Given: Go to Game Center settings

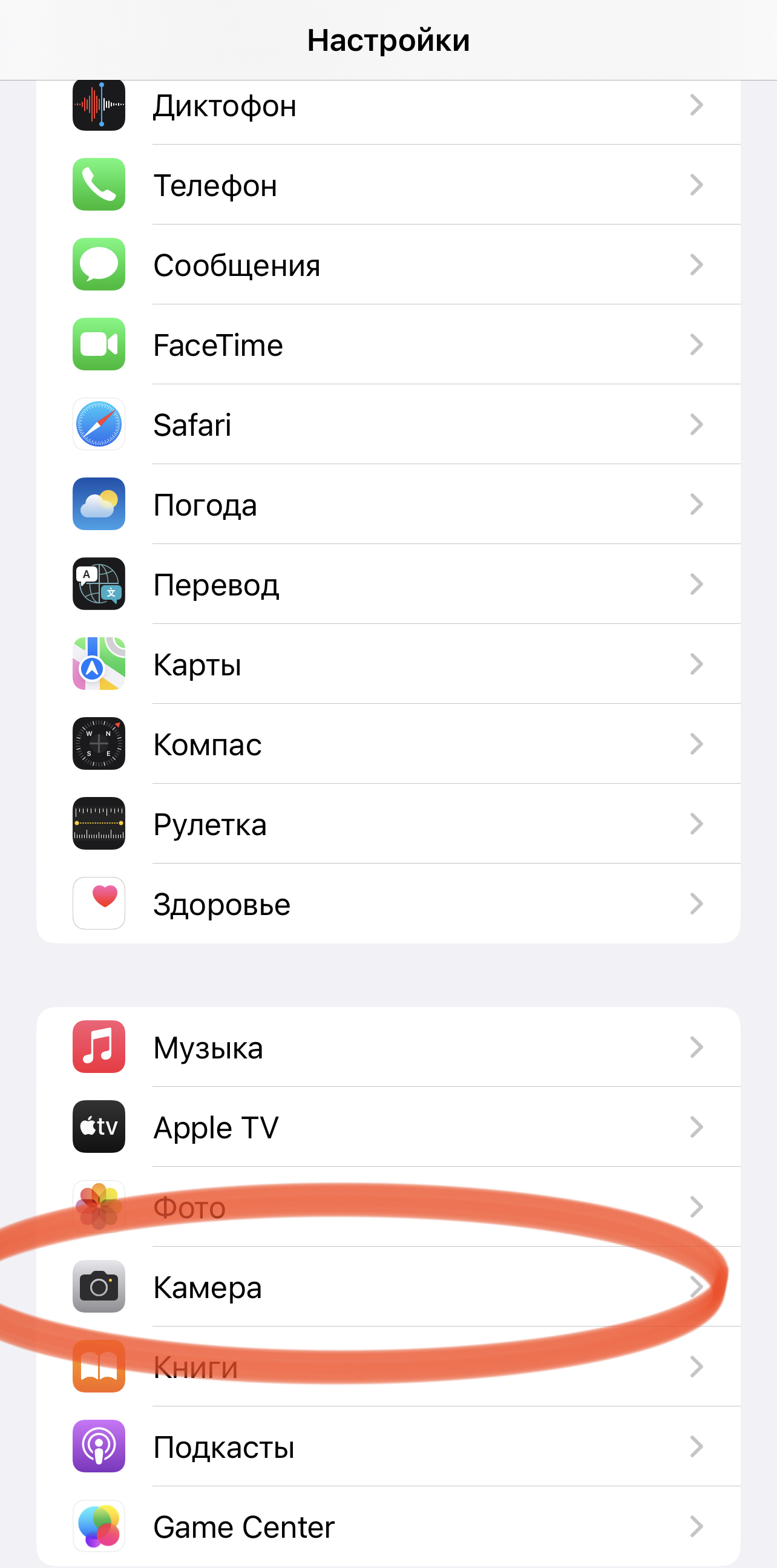Looking at the screenshot, I should [x=388, y=1527].
